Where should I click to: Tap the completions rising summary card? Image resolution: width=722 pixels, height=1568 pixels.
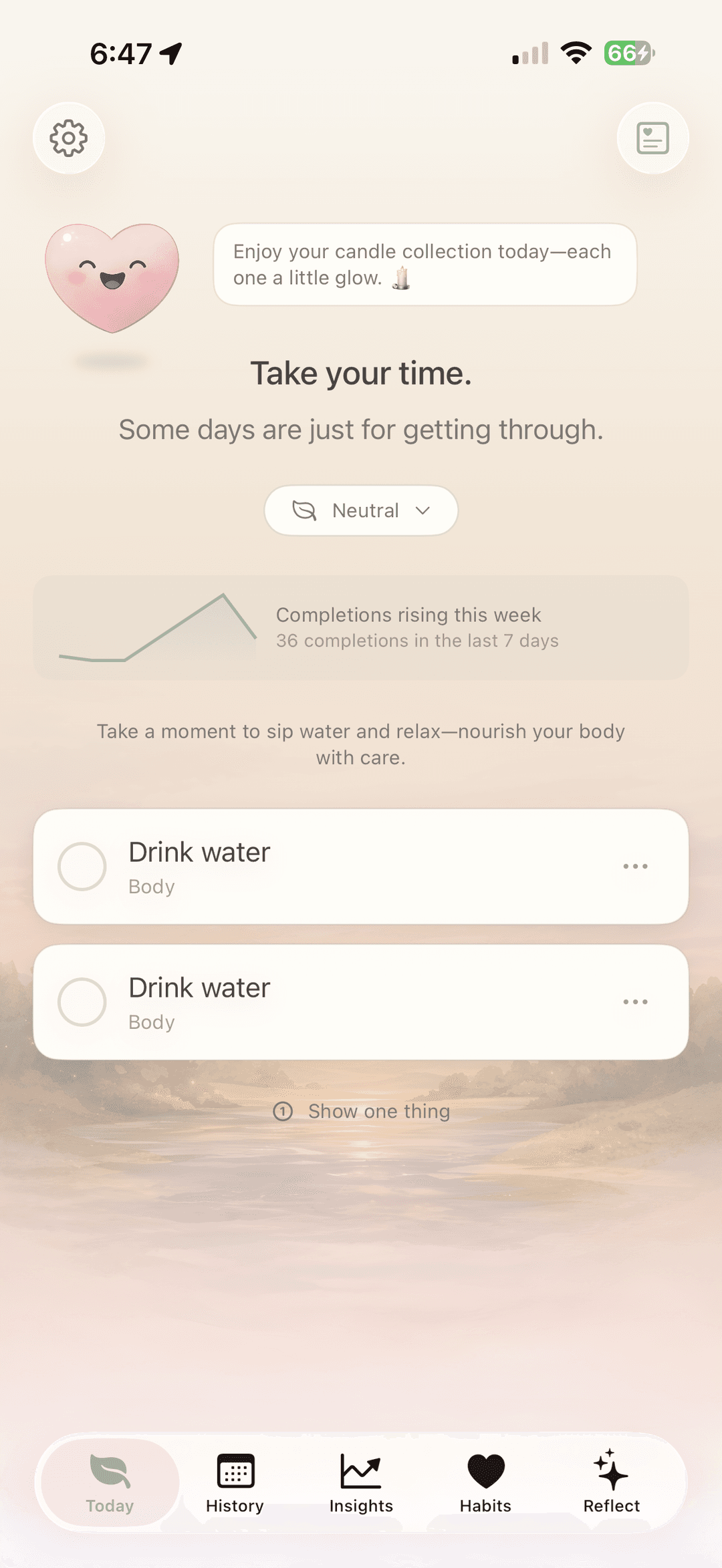[x=361, y=627]
